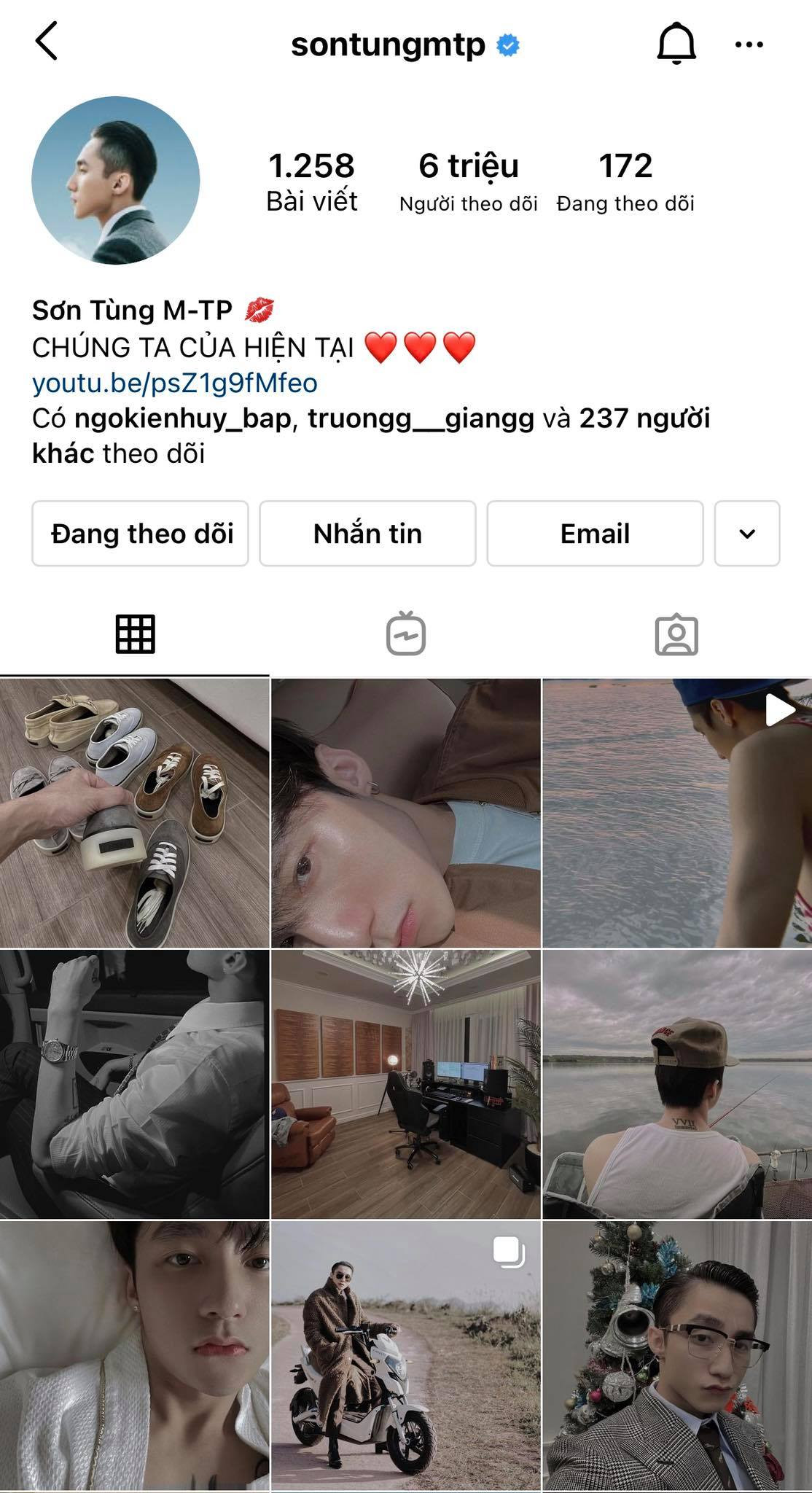Screen dimensions: 812x1493
Task: Click the Email contact button
Action: pos(593,534)
